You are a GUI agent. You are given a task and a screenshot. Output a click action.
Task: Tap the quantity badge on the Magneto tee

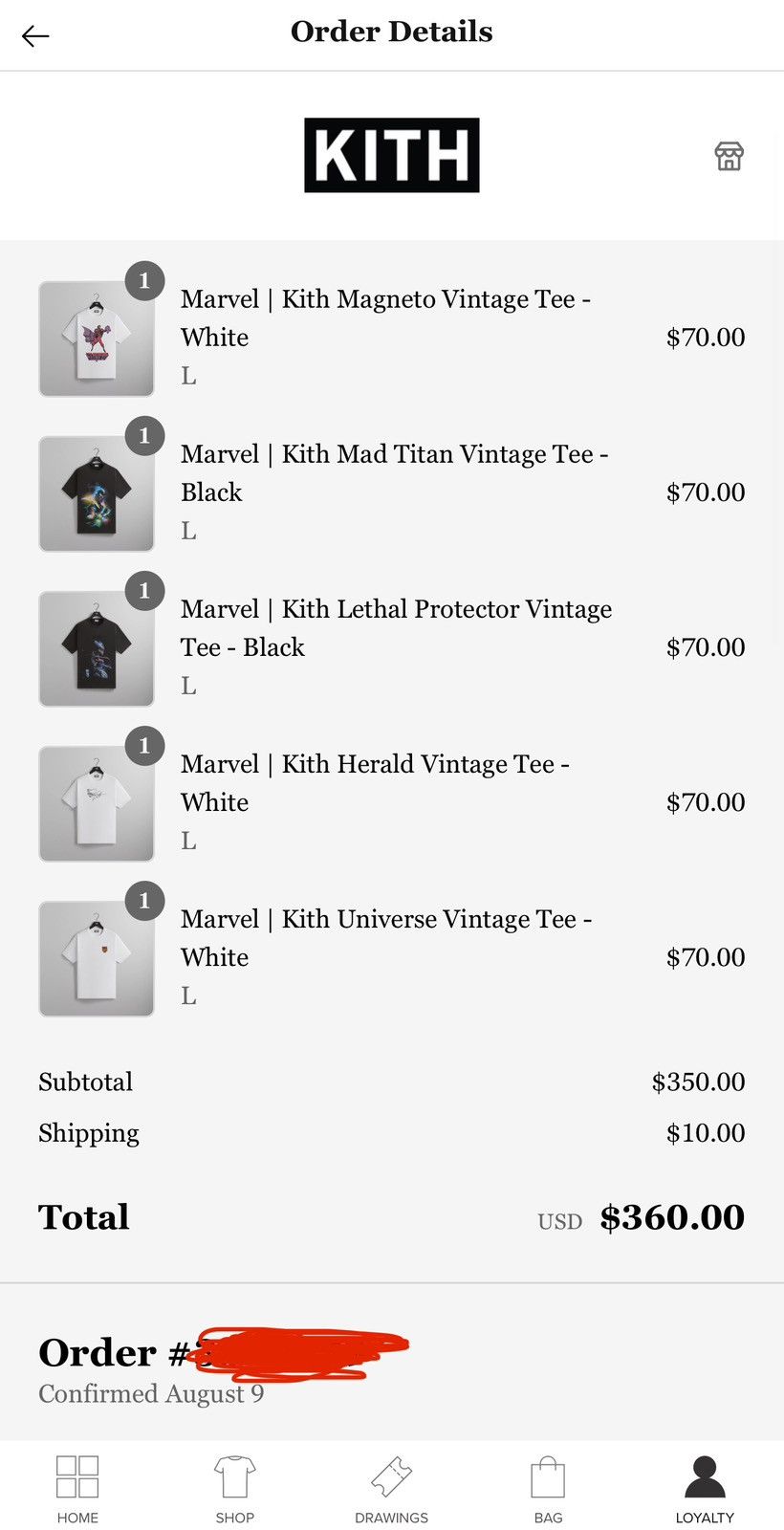click(144, 281)
